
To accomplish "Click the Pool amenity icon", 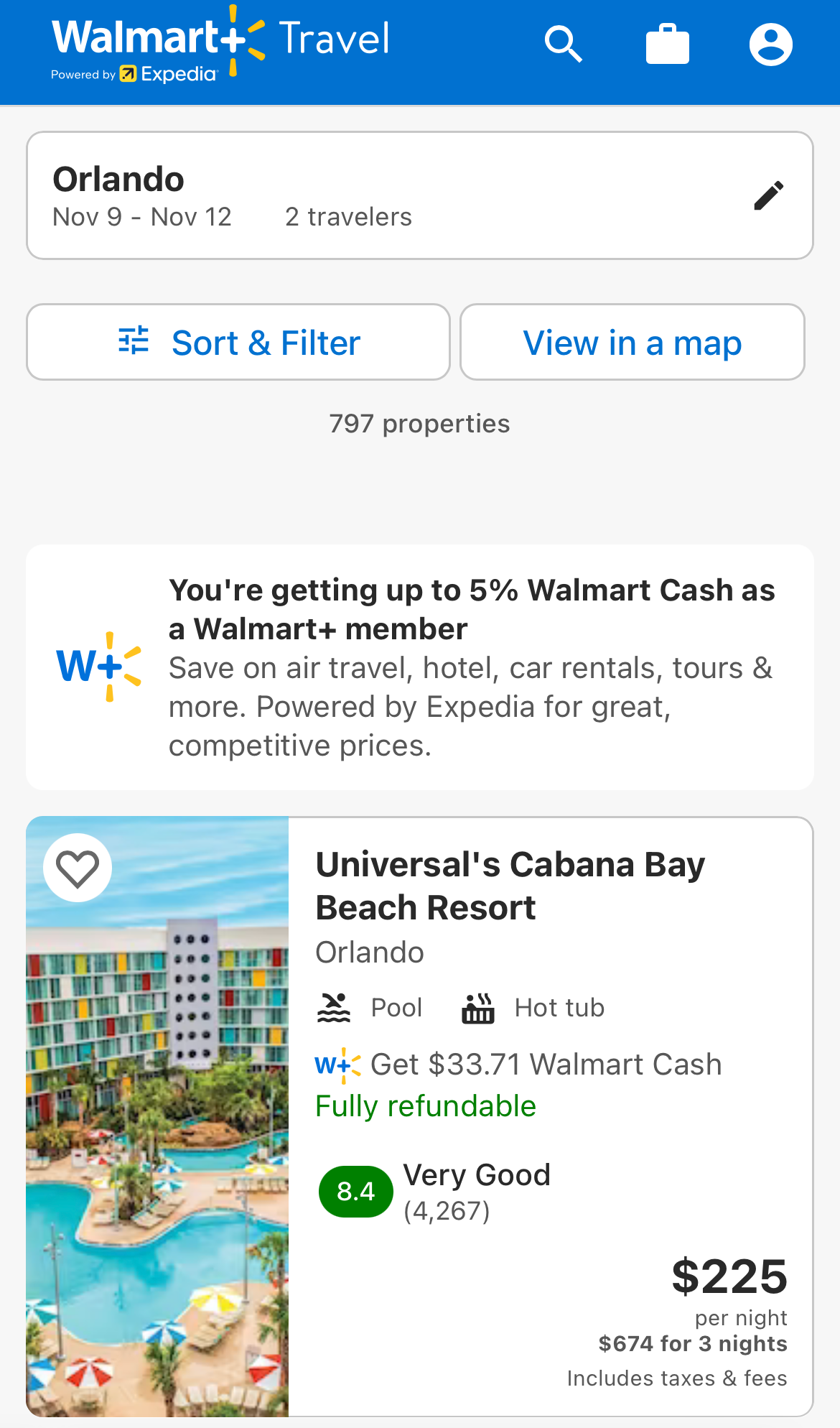I will click(x=333, y=1007).
